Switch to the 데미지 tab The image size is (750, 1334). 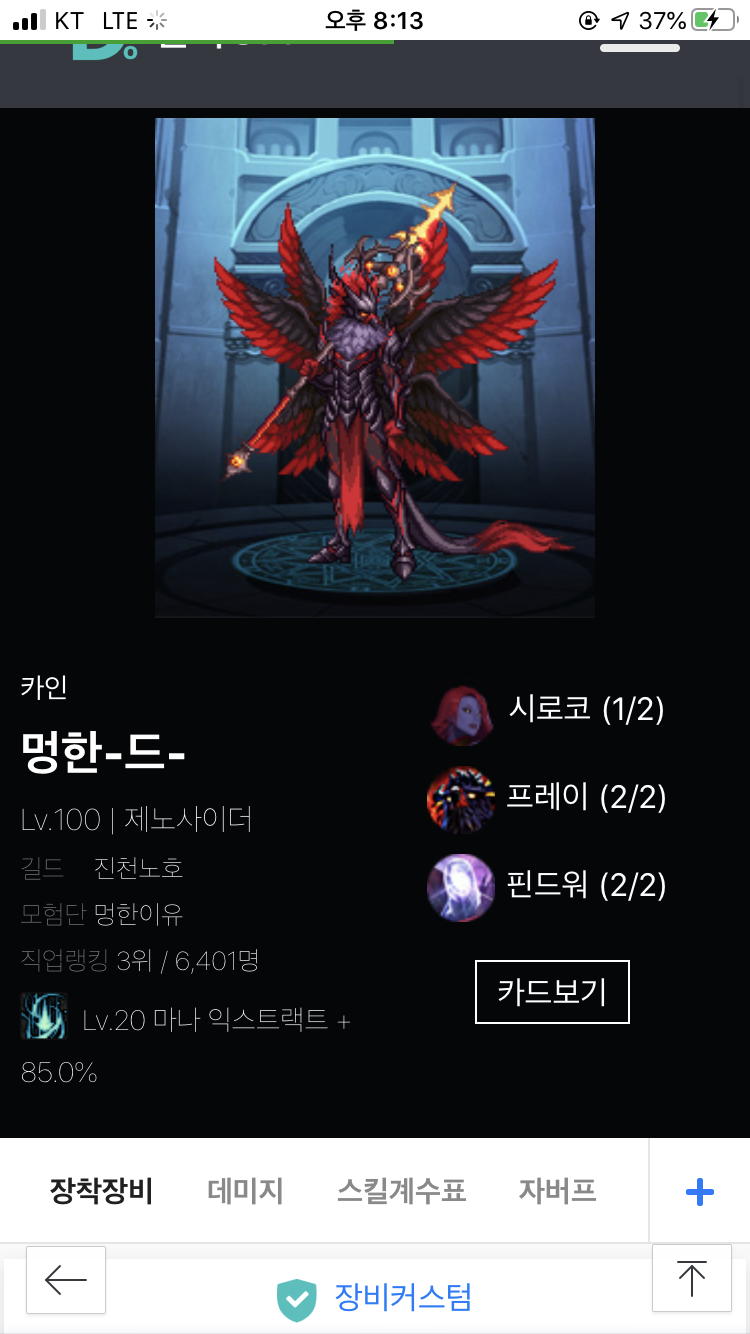point(246,1191)
